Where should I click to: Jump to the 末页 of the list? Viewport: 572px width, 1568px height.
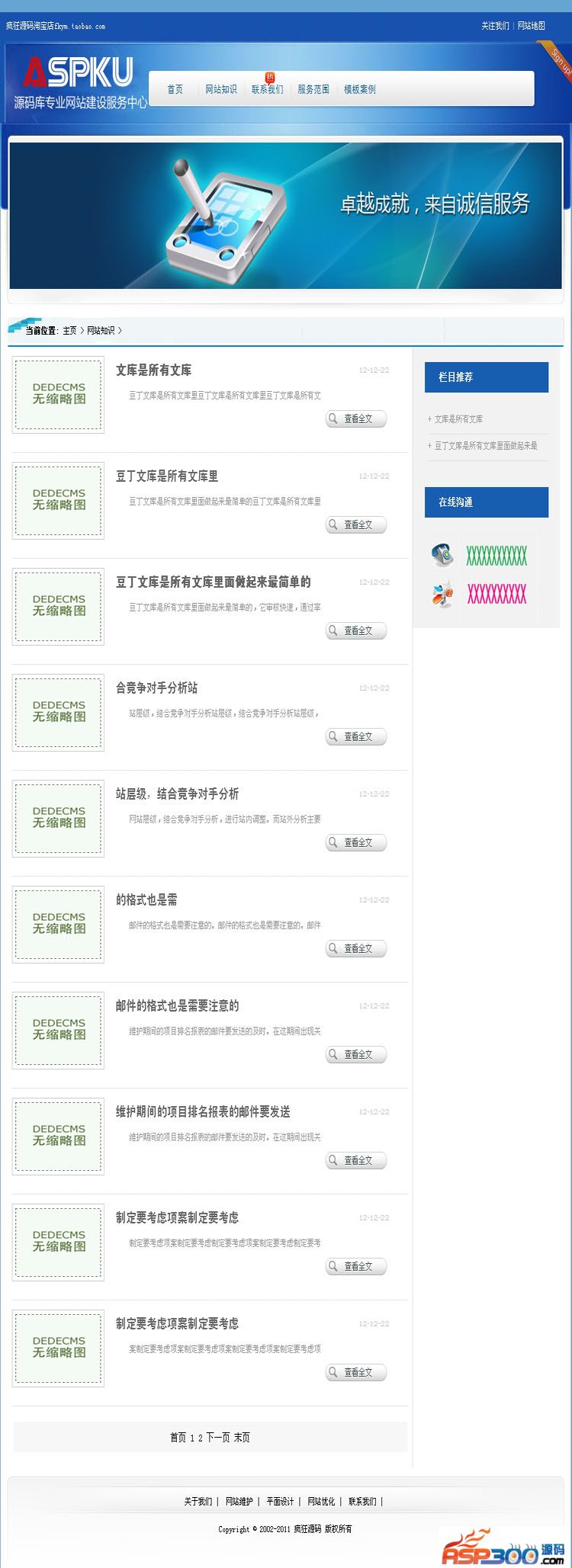pyautogui.click(x=242, y=1438)
